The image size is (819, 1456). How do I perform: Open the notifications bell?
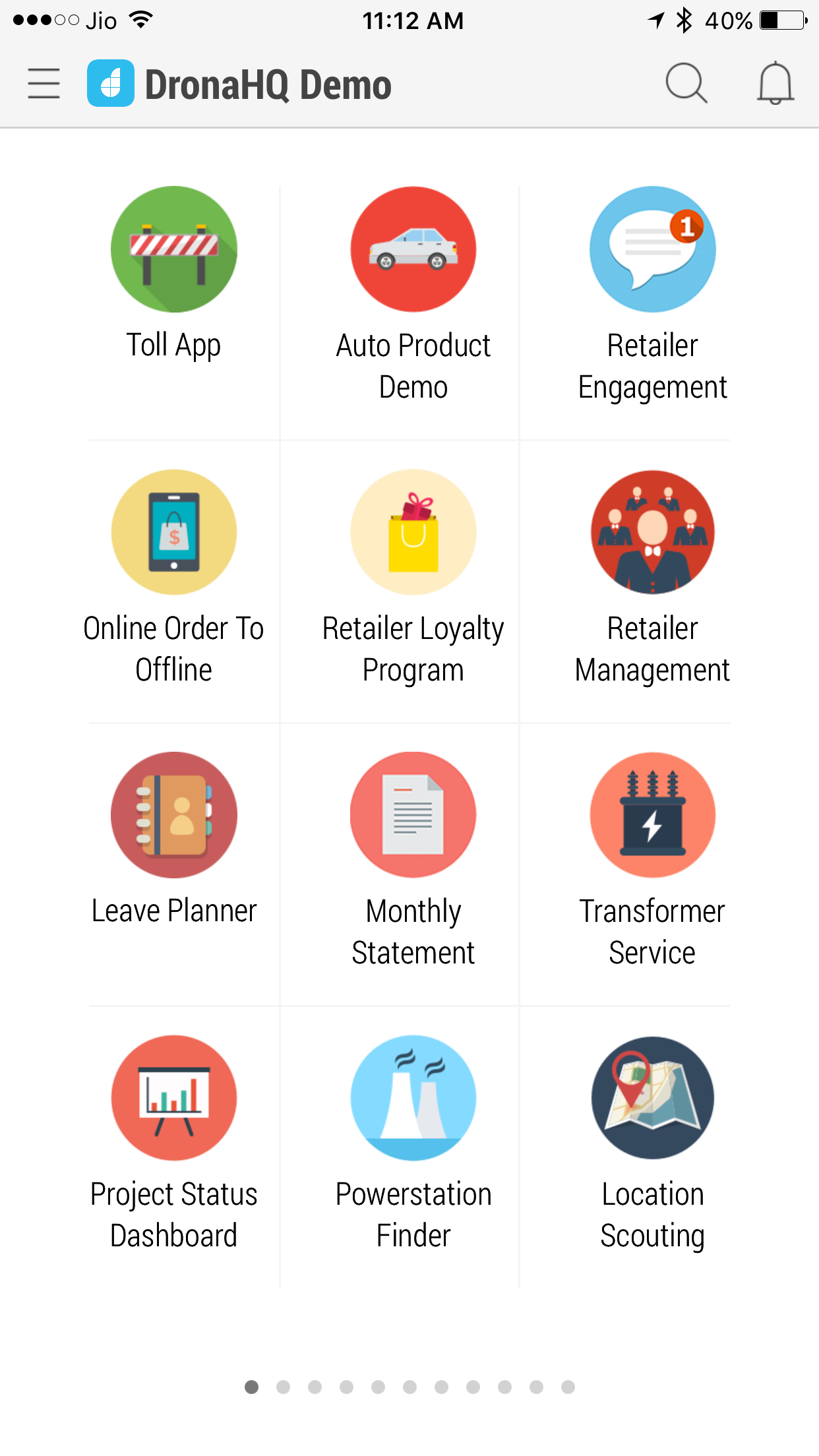click(775, 83)
